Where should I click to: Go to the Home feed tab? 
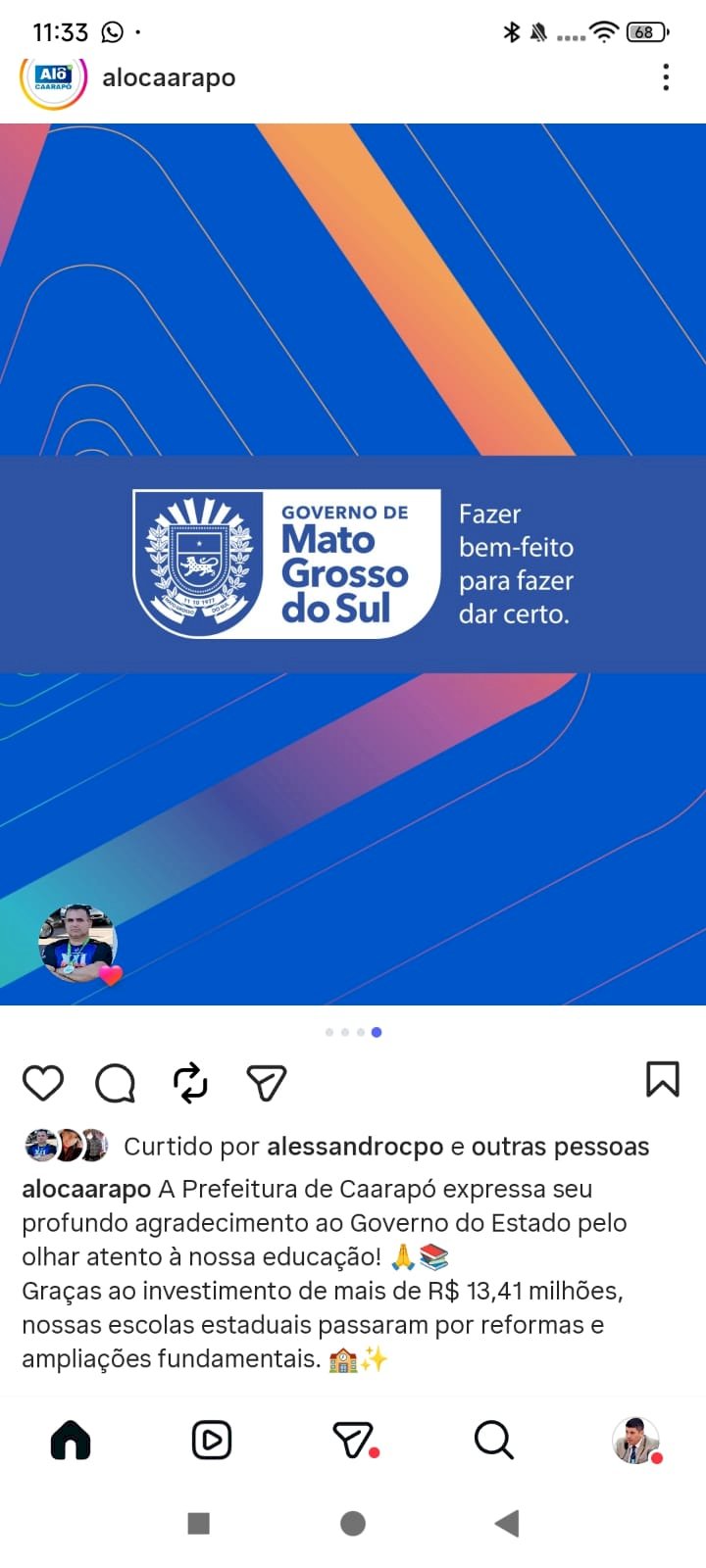[x=71, y=1441]
